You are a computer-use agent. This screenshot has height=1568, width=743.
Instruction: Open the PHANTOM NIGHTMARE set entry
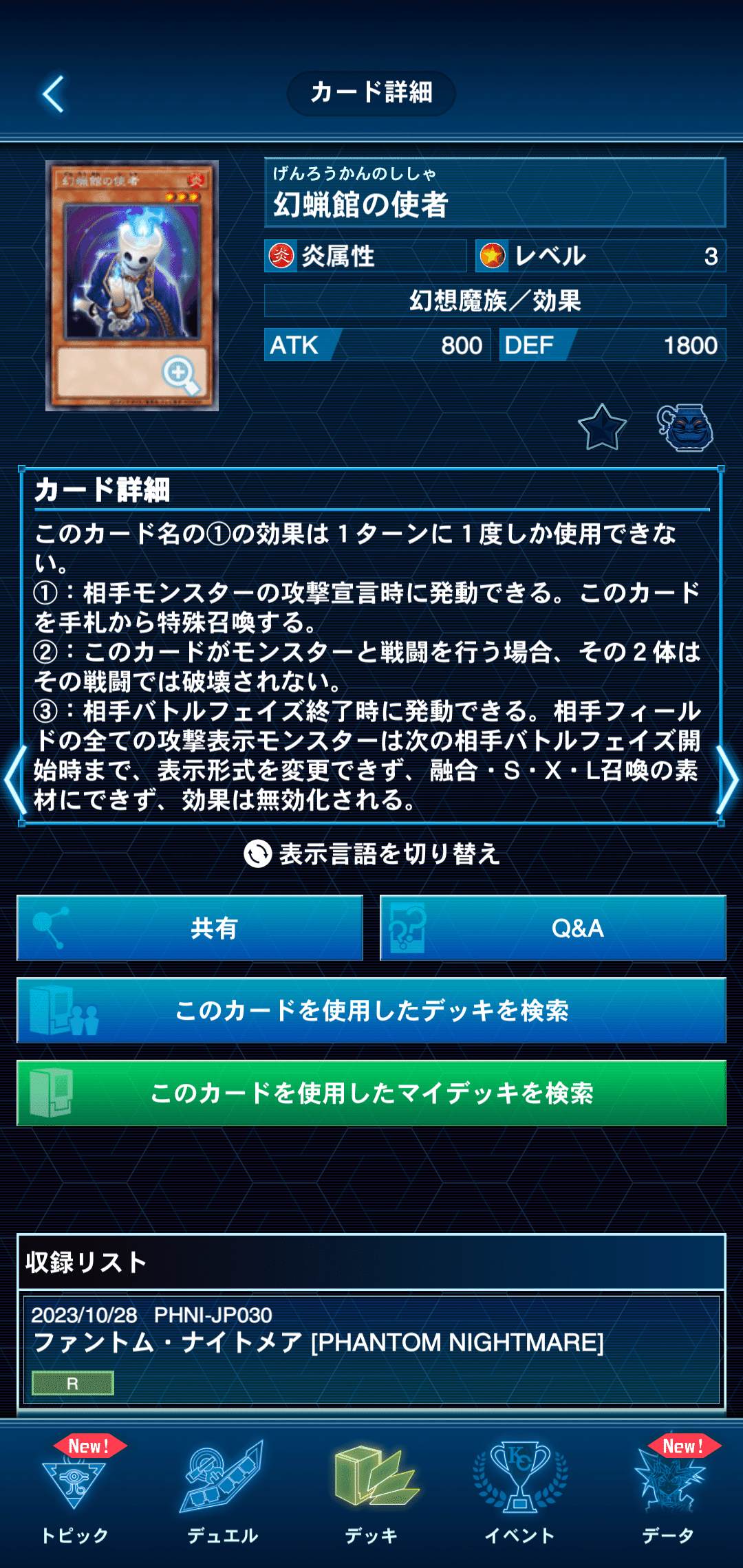371,1349
